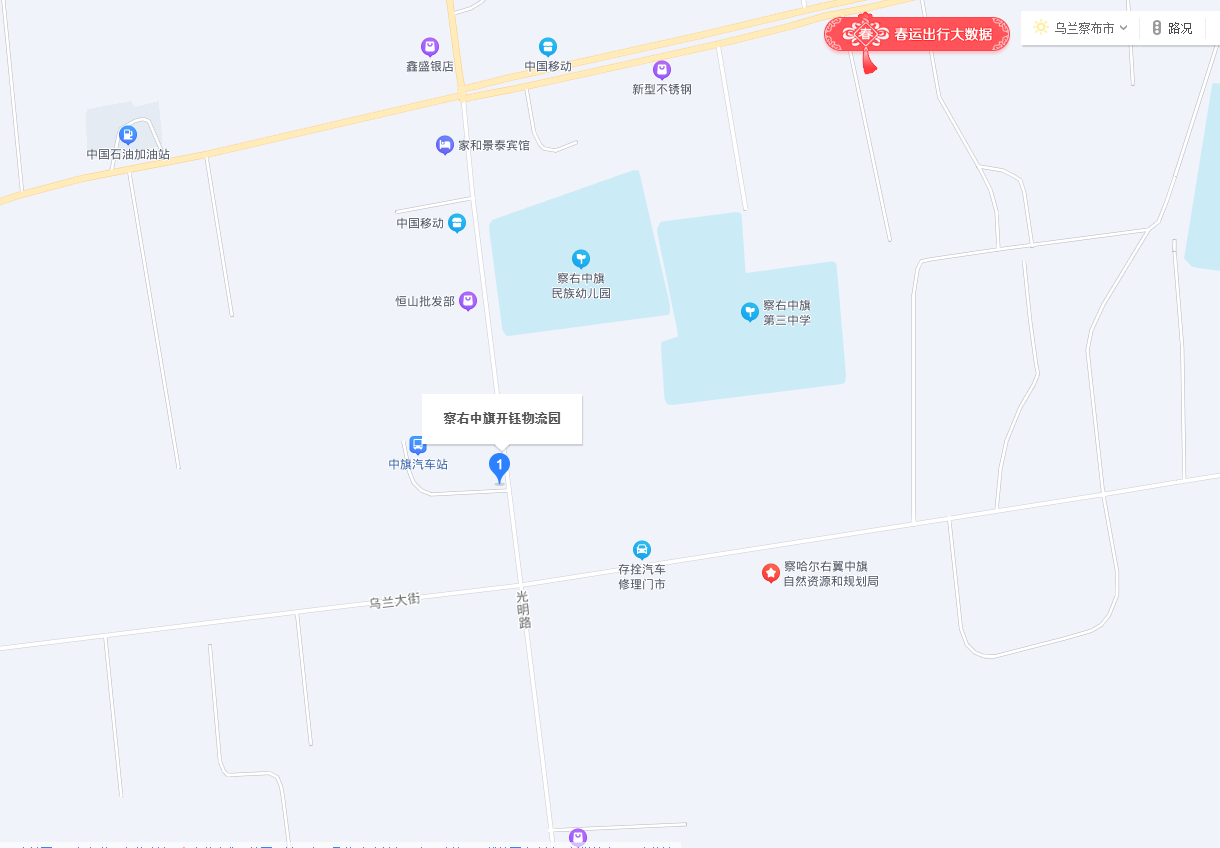Select the 察哈尔右翼中旗自然资源和规划局 marker
The image size is (1220, 848).
(x=771, y=573)
